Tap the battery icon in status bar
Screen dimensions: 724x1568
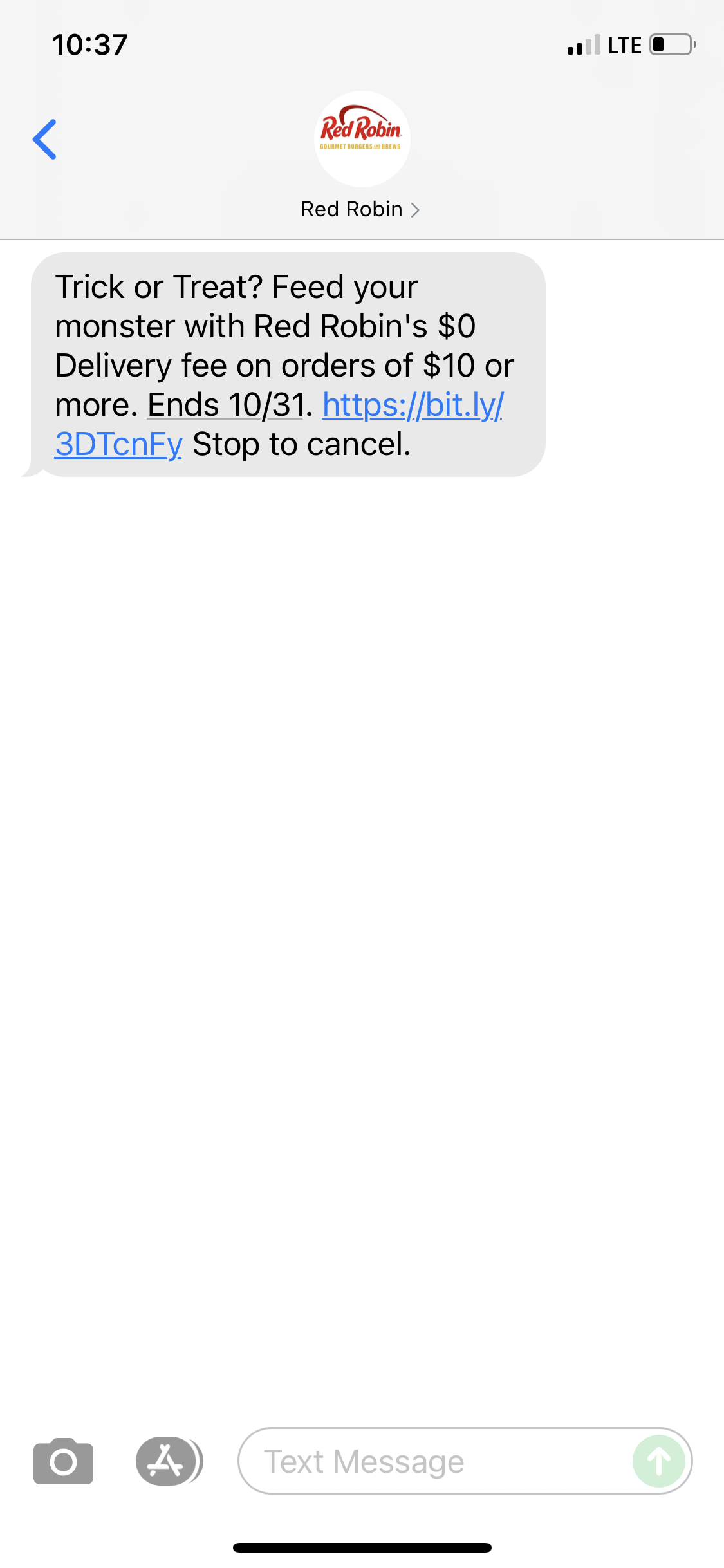tap(669, 44)
